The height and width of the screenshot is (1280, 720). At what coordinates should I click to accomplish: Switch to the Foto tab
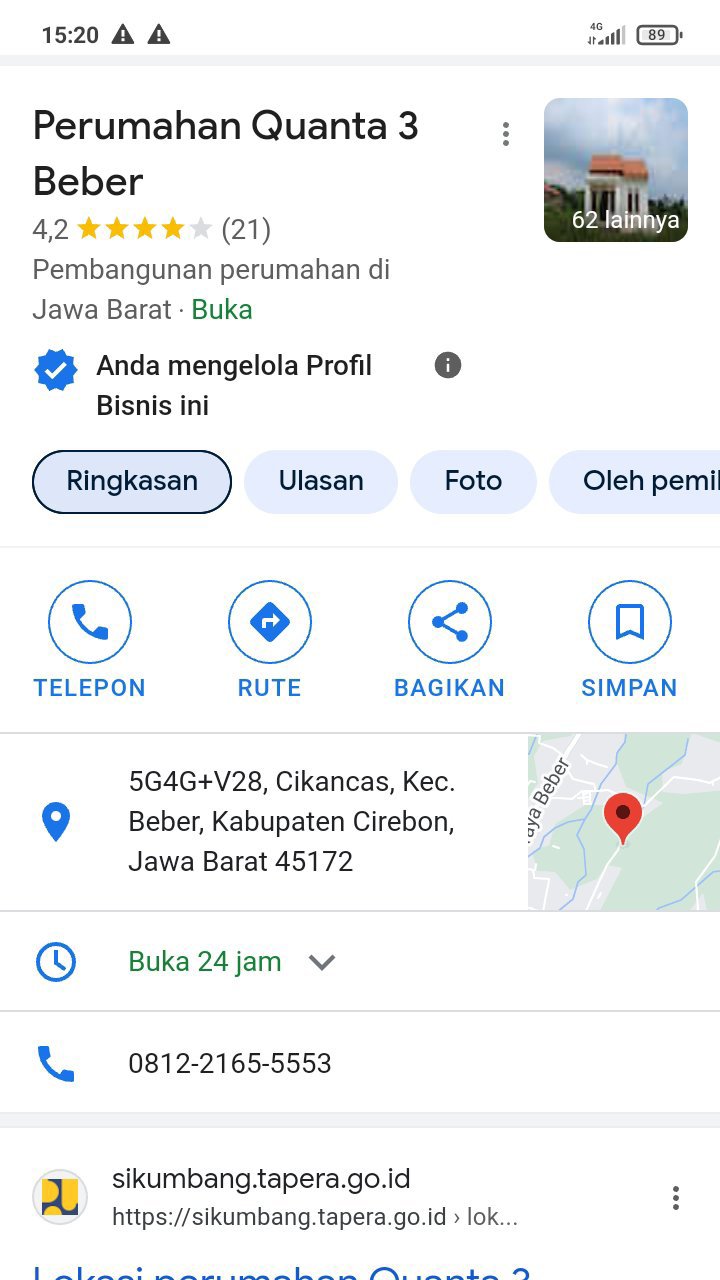(x=473, y=482)
